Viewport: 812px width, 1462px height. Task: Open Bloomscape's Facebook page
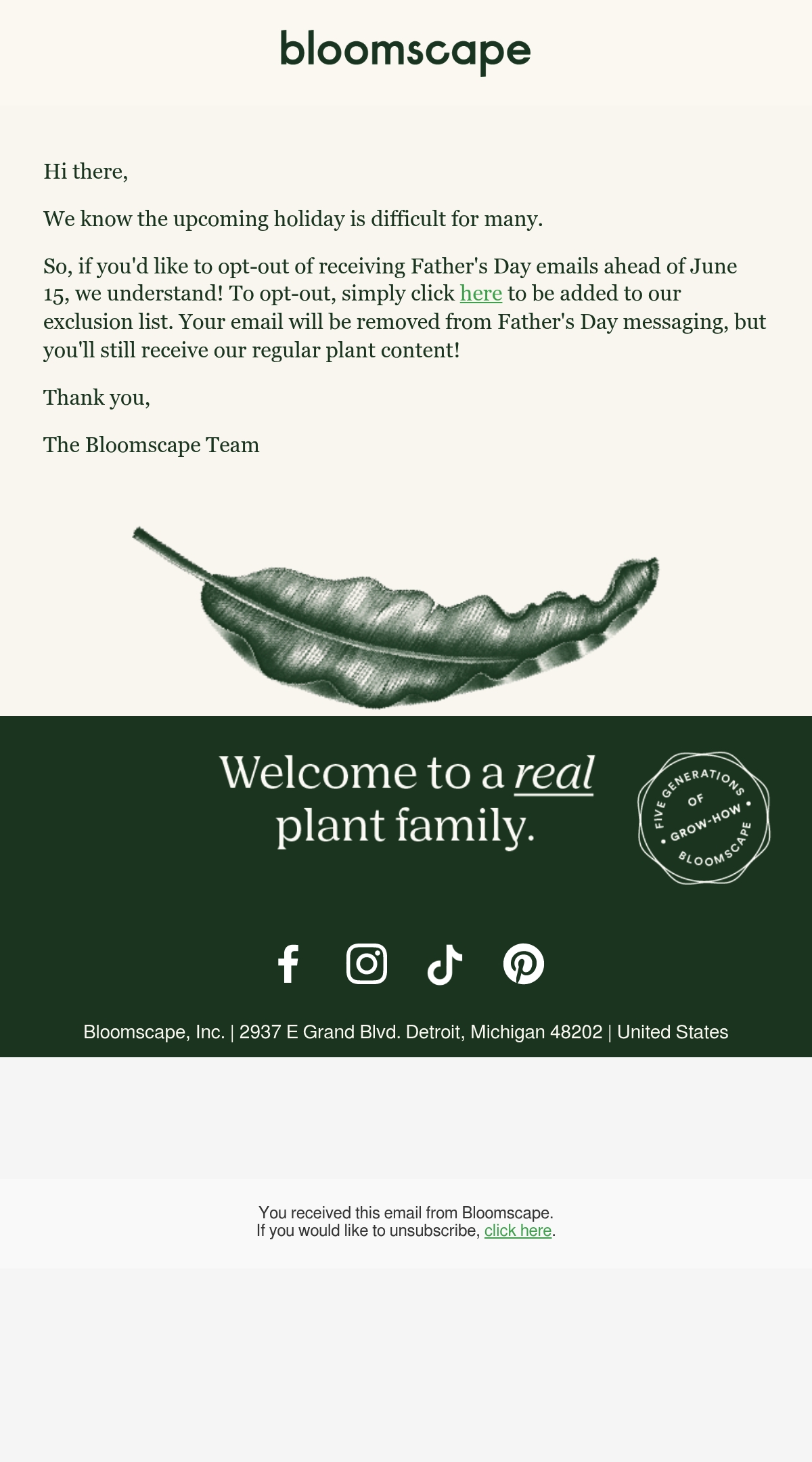(x=288, y=963)
